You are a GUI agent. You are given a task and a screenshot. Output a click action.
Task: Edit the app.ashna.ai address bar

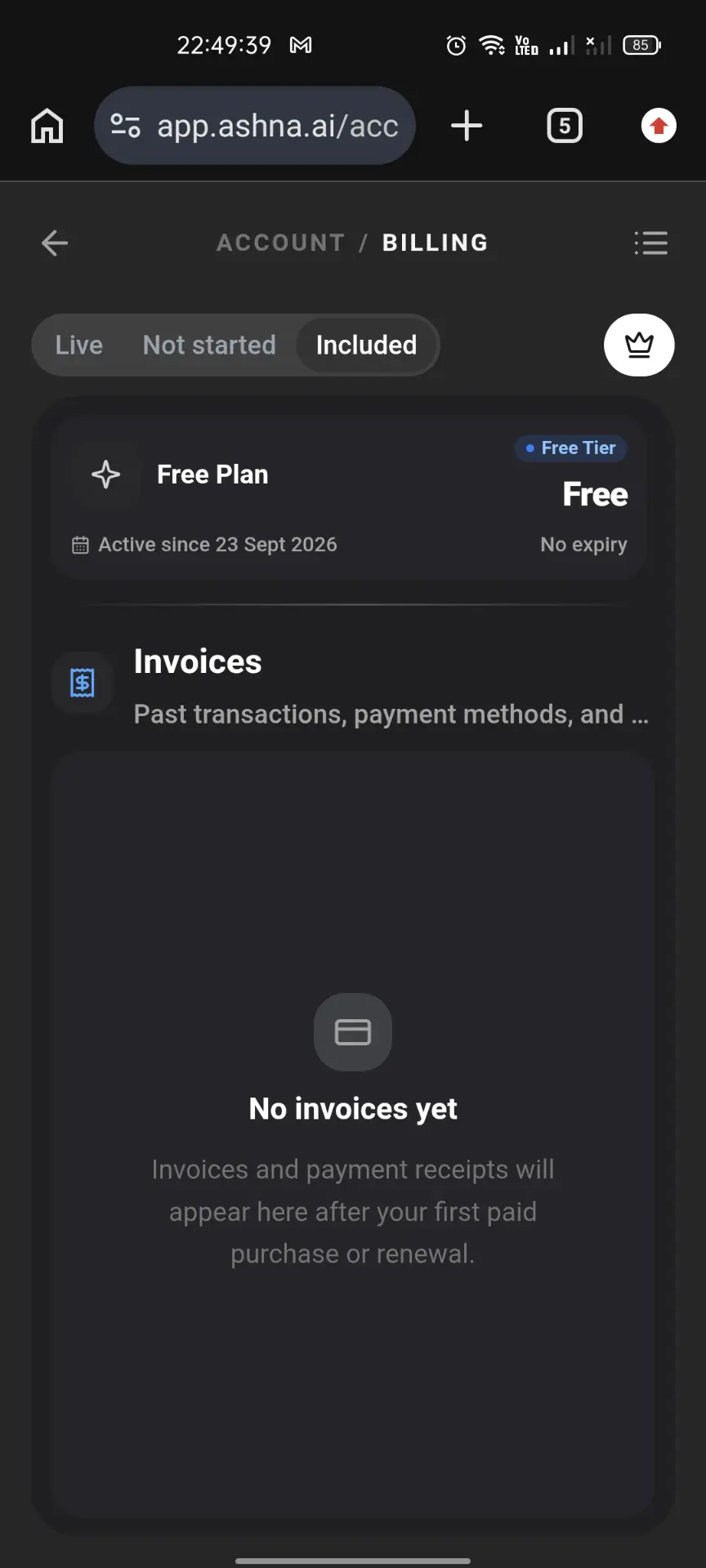pyautogui.click(x=255, y=126)
